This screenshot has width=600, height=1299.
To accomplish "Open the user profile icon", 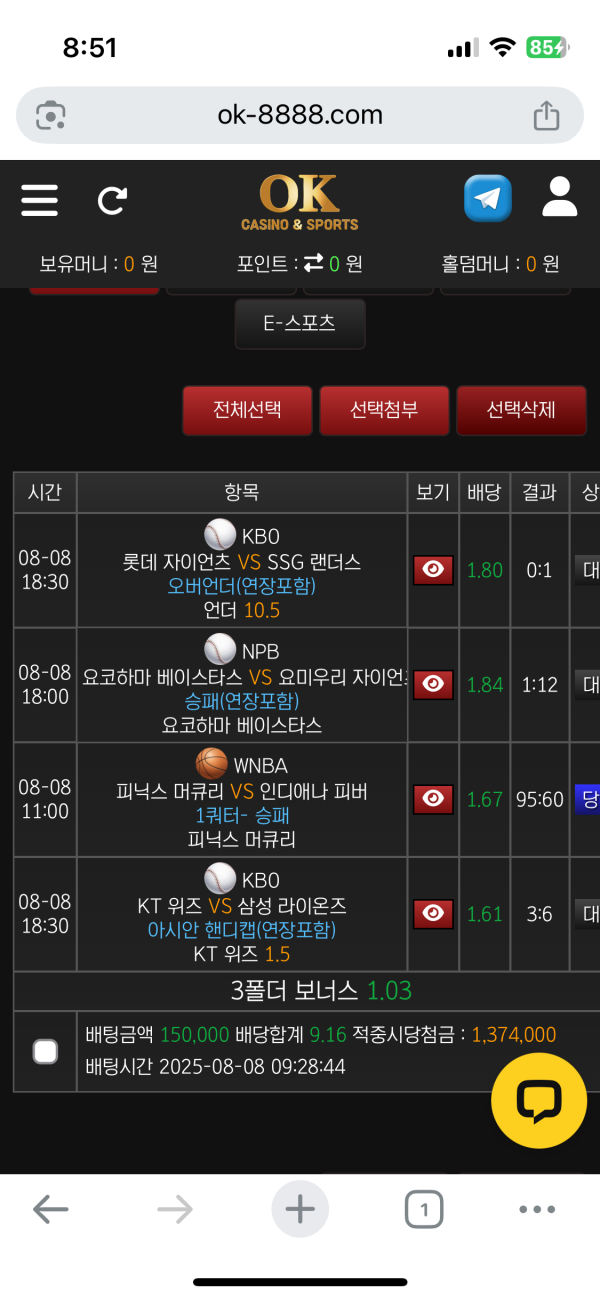I will (560, 197).
